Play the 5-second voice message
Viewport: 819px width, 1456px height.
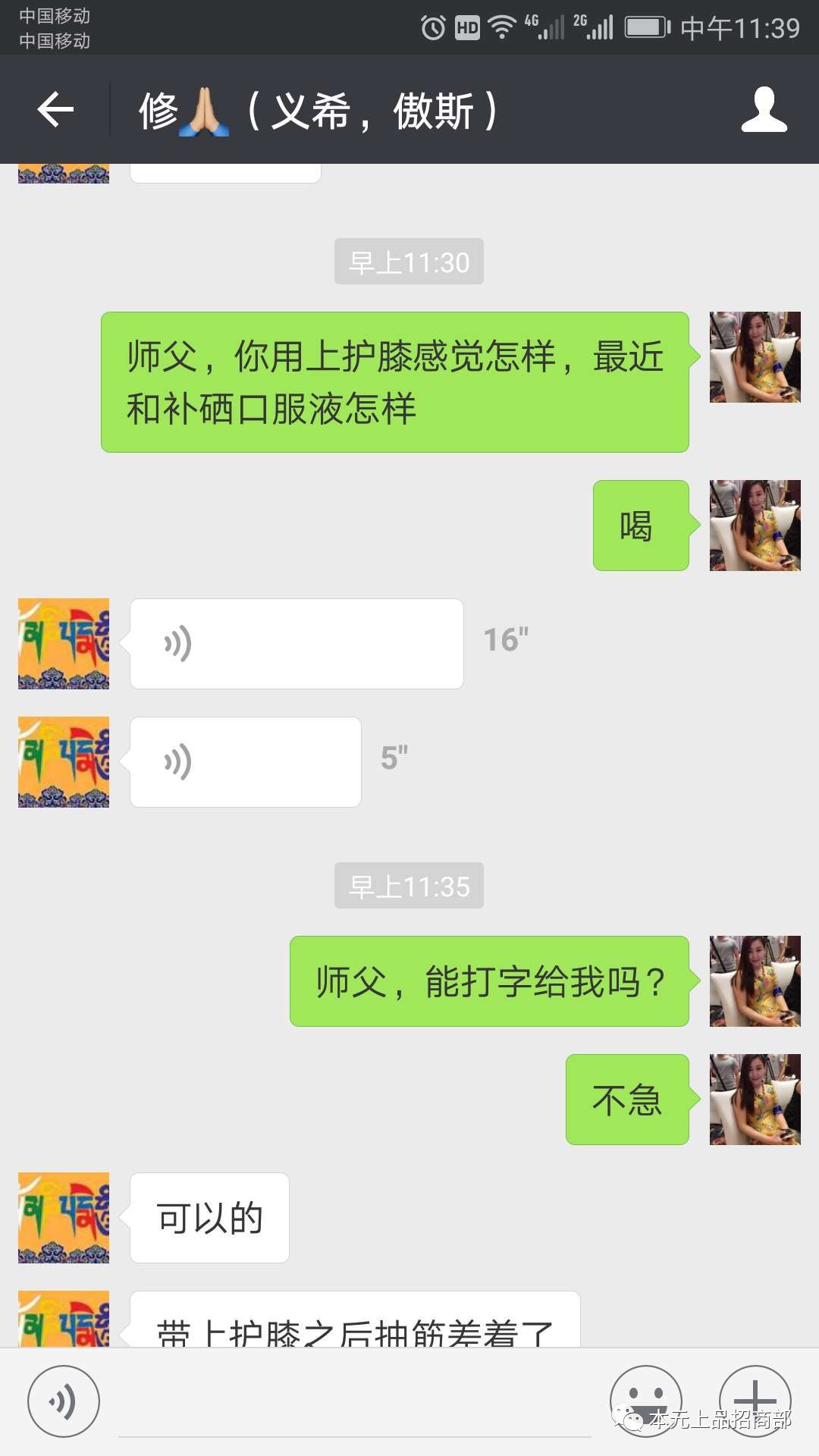(x=244, y=761)
